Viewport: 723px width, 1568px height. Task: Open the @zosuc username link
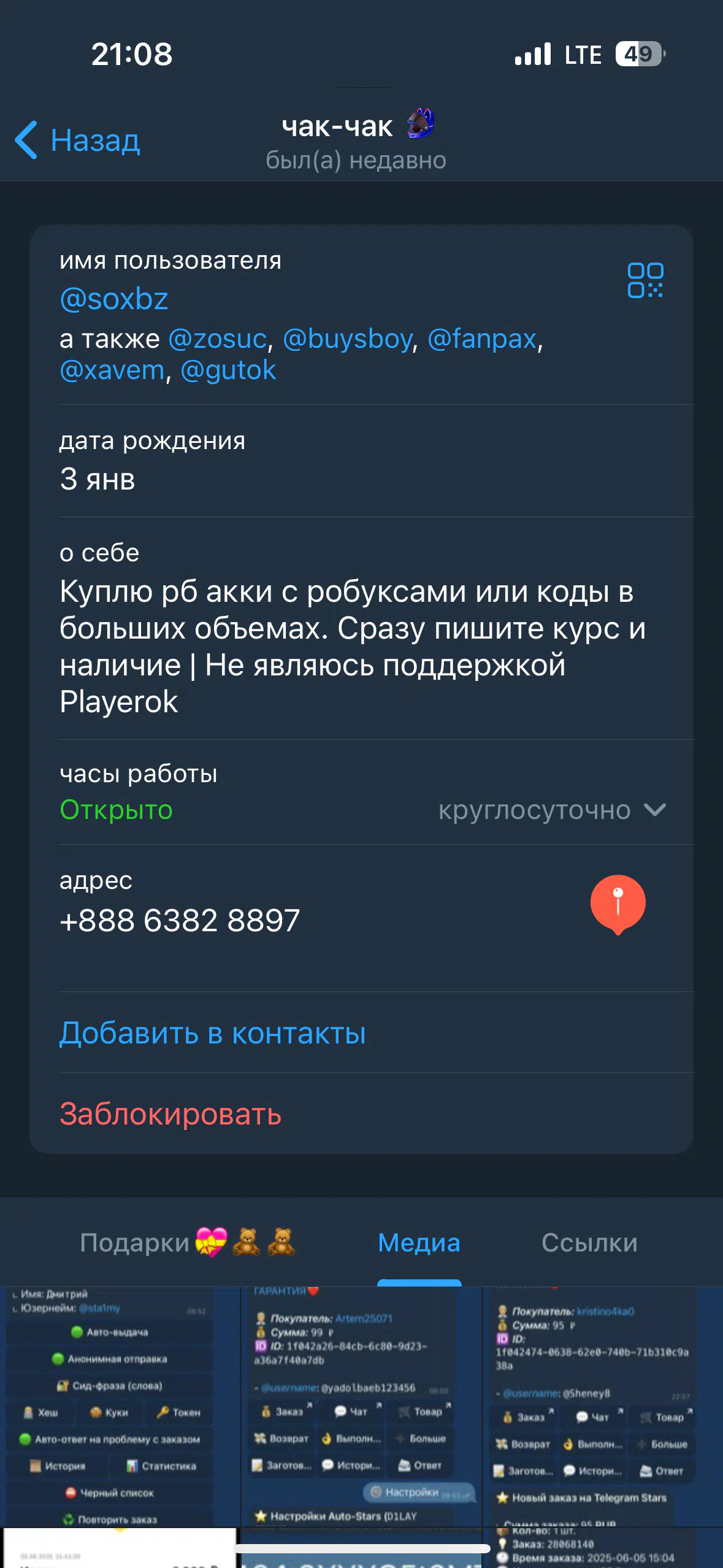click(218, 339)
